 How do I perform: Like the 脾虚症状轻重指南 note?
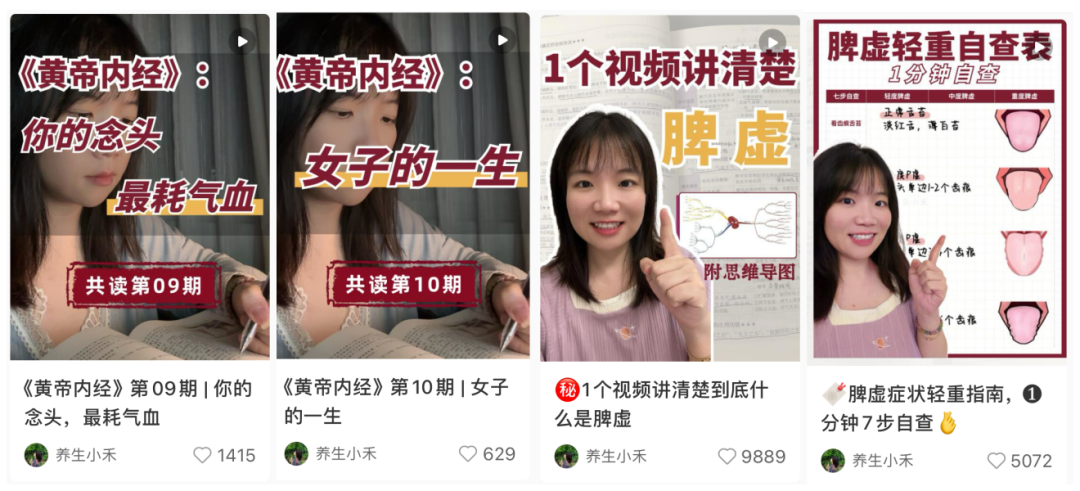[x=996, y=461]
